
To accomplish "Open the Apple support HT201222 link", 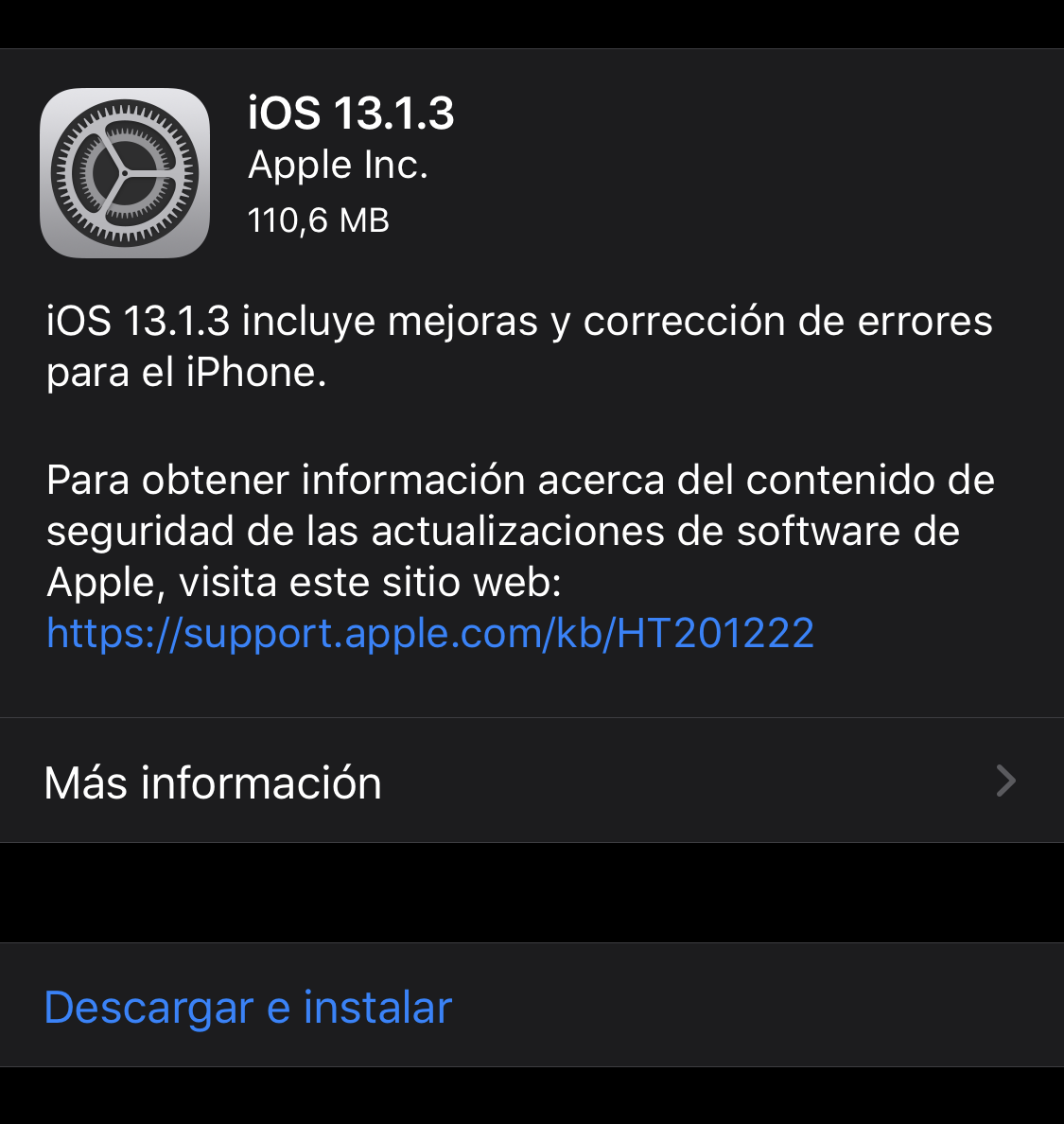I will tap(429, 632).
